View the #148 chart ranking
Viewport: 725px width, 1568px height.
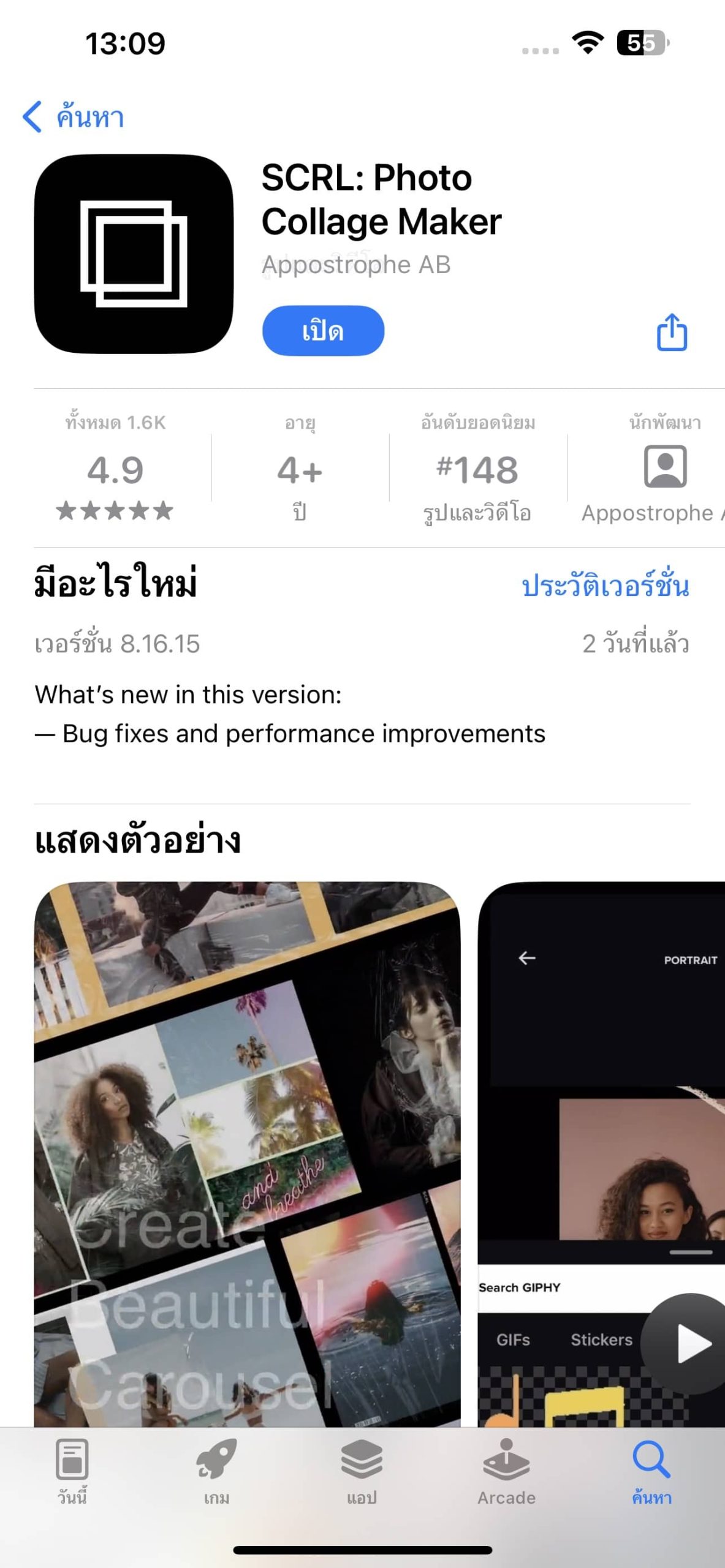pyautogui.click(x=477, y=470)
